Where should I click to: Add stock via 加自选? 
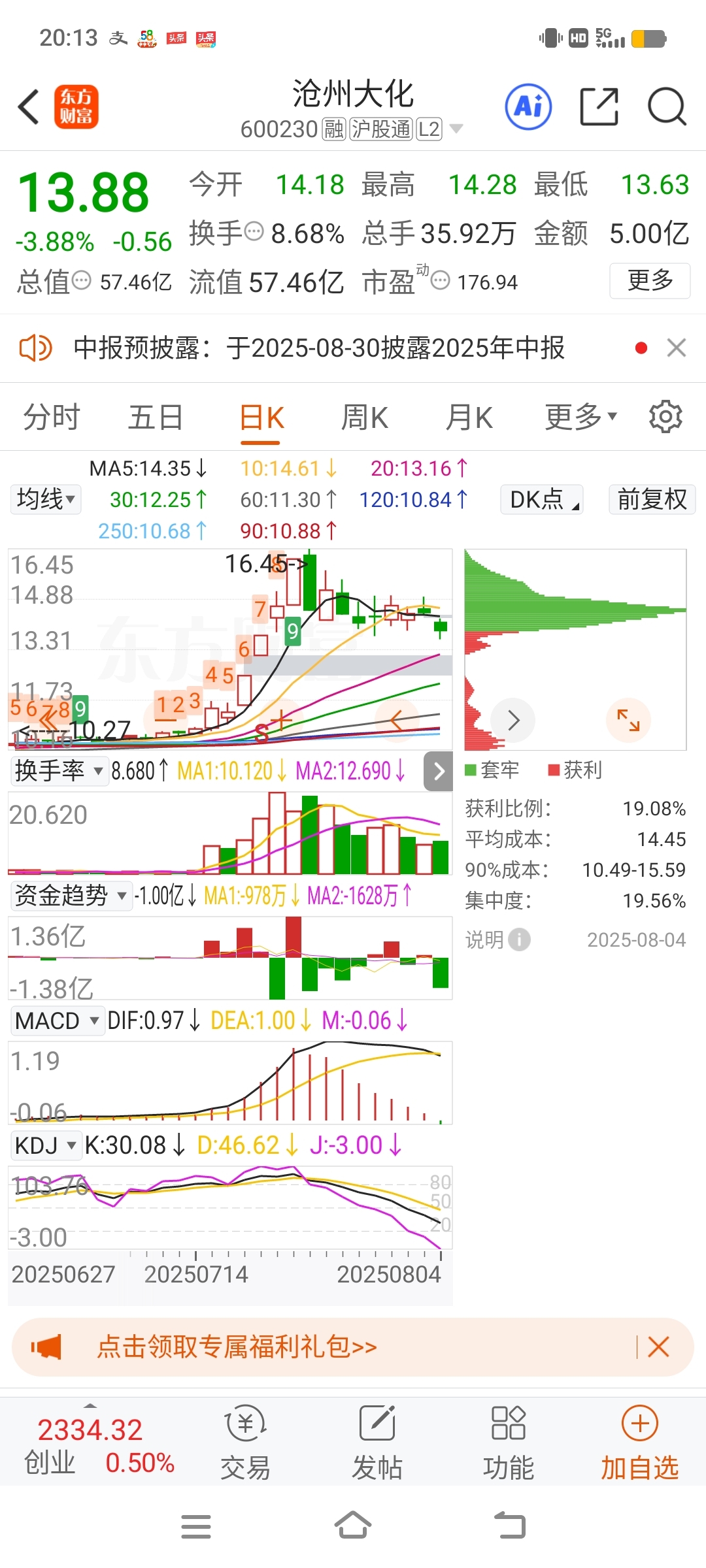click(x=639, y=1443)
